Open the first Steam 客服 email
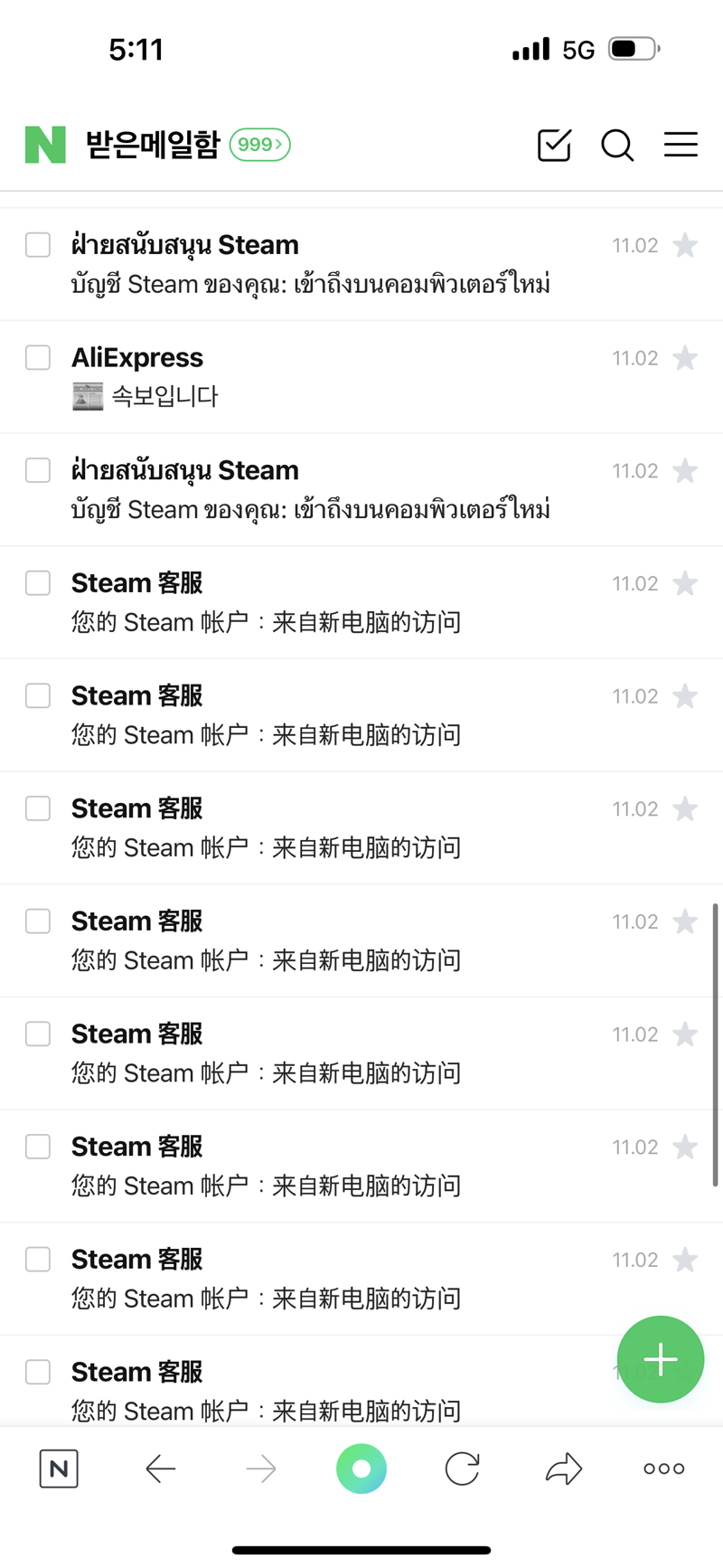 click(316, 603)
